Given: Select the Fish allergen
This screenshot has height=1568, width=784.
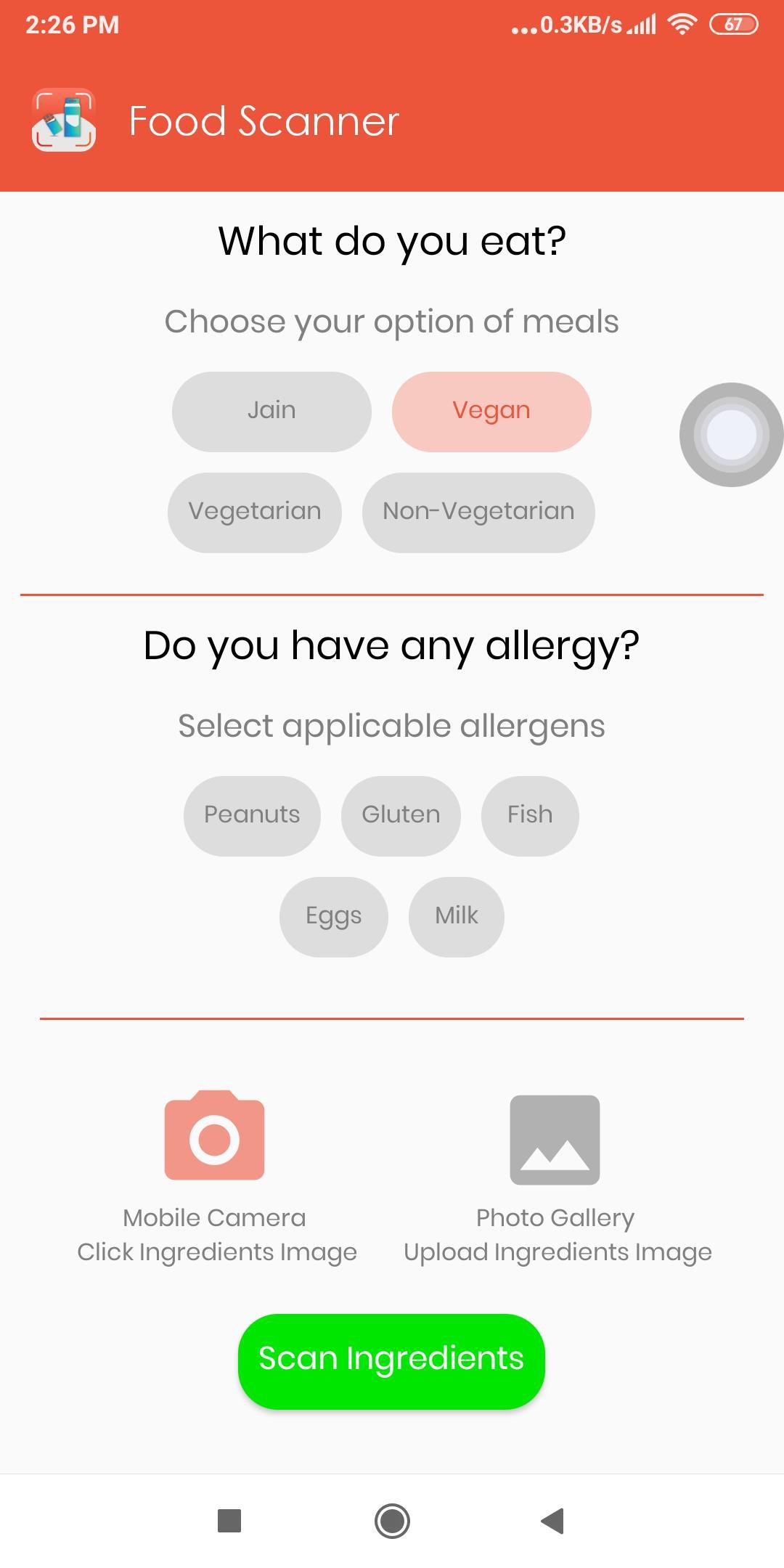Looking at the screenshot, I should click(529, 814).
